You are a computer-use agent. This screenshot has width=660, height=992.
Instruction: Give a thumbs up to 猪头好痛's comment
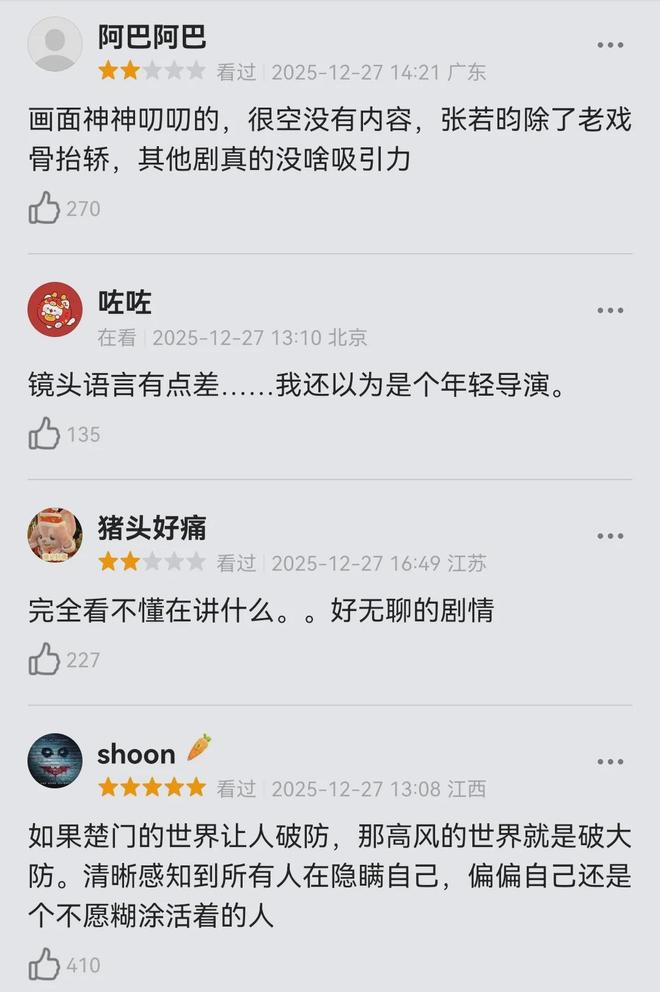pos(45,659)
